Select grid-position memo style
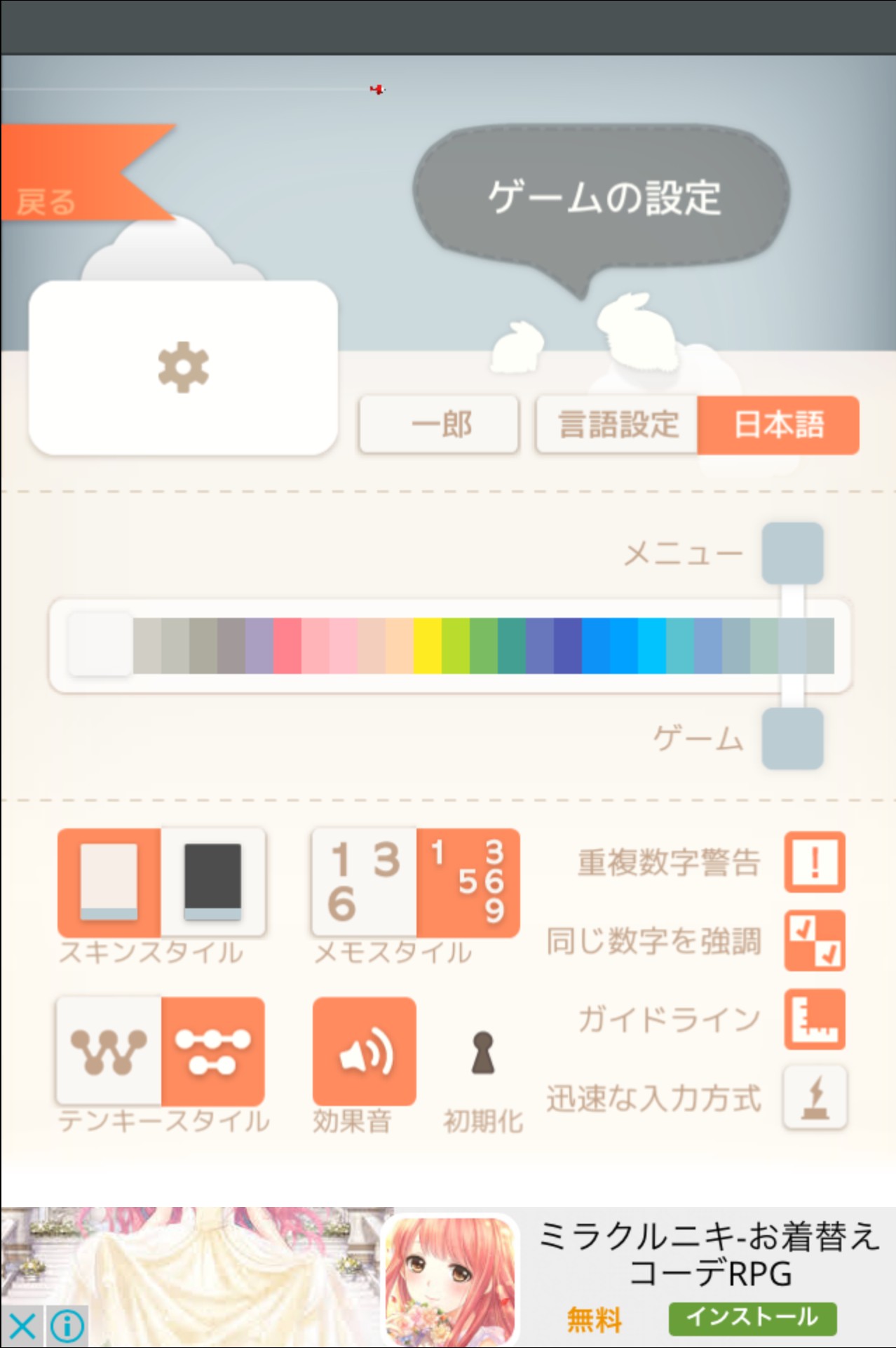 coord(468,882)
